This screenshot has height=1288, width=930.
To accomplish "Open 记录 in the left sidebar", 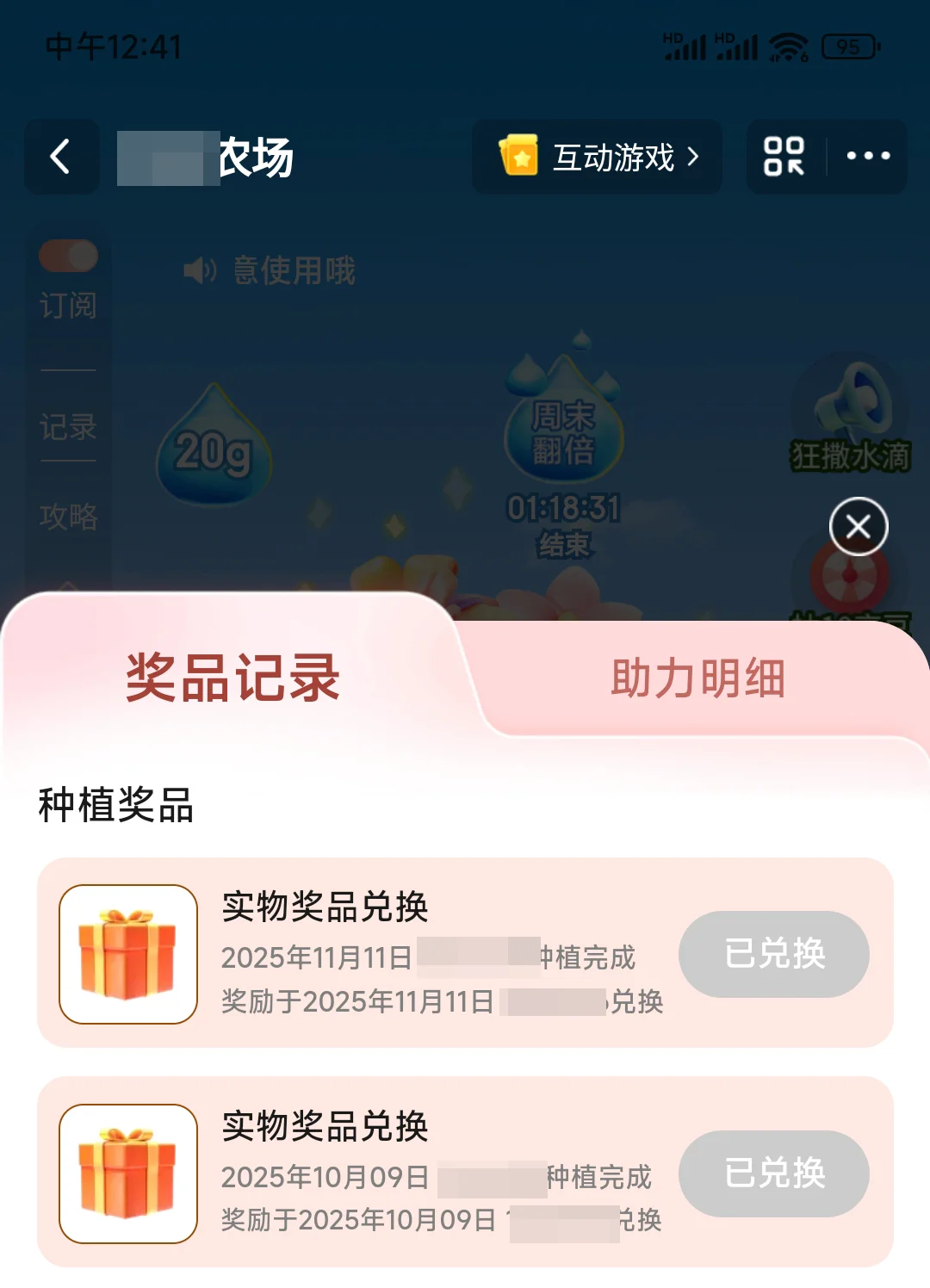I will click(69, 428).
